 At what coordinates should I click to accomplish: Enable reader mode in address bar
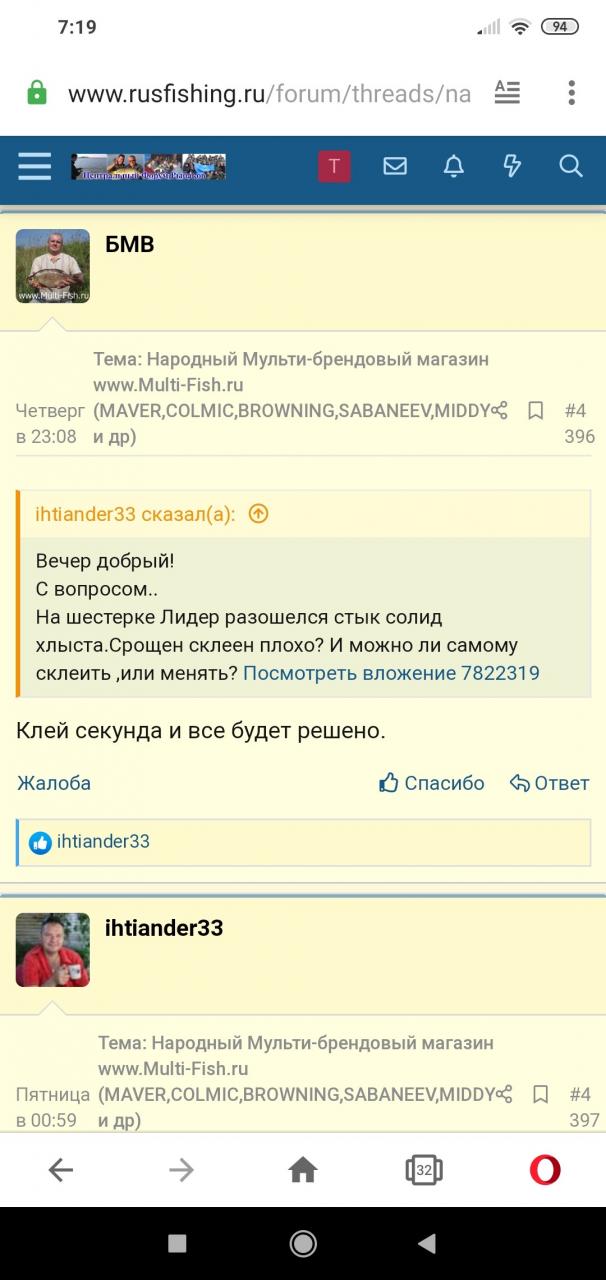click(x=507, y=94)
